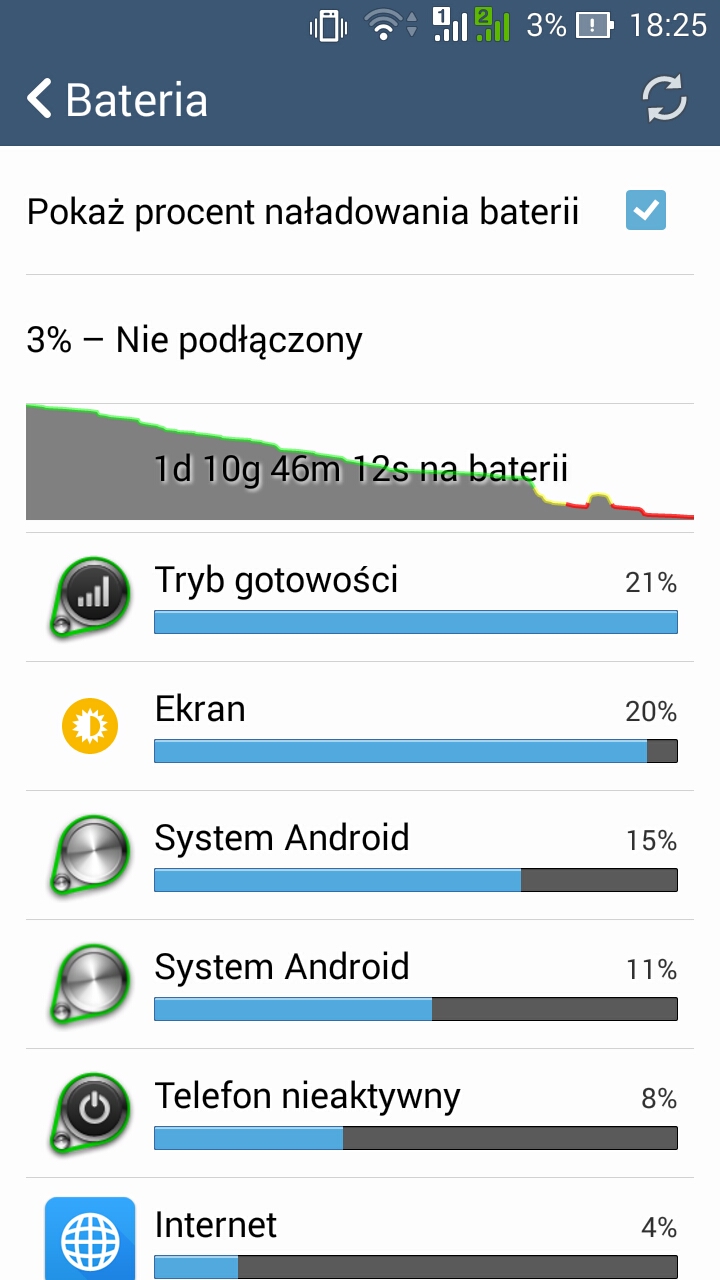The width and height of the screenshot is (720, 1280).
Task: Uncheck Pokaż procent naładowania baterii
Action: coord(645,211)
